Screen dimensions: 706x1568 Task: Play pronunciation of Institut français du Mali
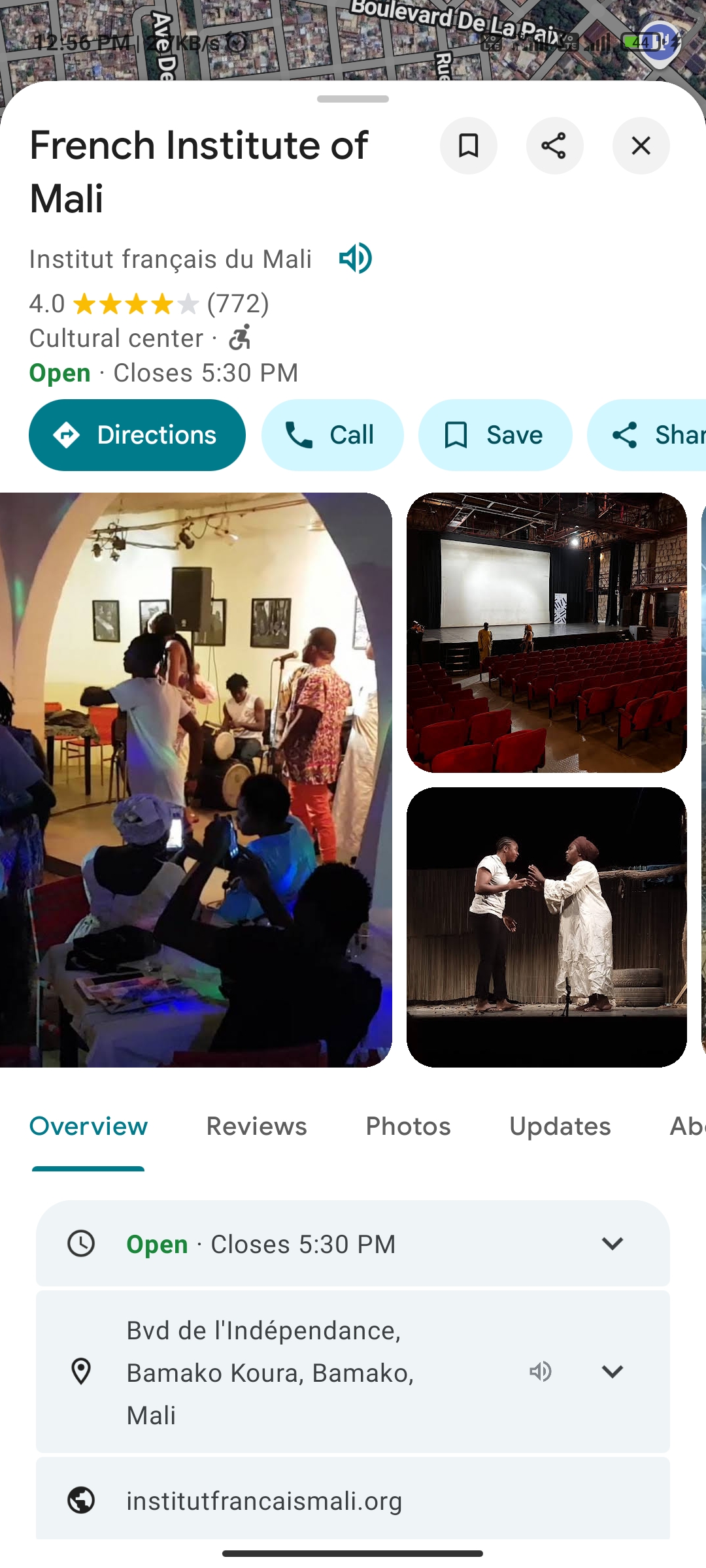coord(355,258)
